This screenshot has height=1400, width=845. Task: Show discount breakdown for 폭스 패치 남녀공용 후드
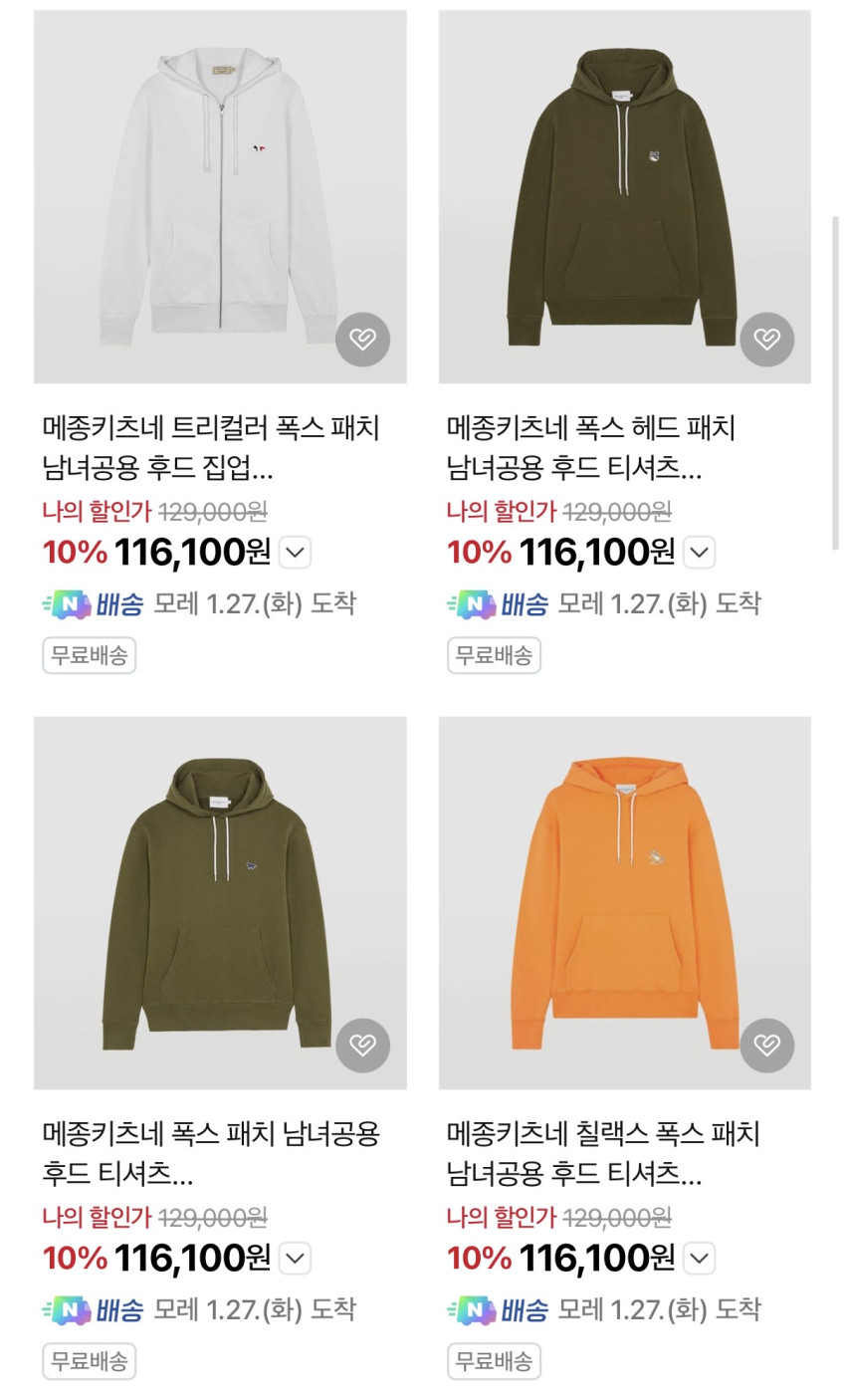(x=295, y=1258)
